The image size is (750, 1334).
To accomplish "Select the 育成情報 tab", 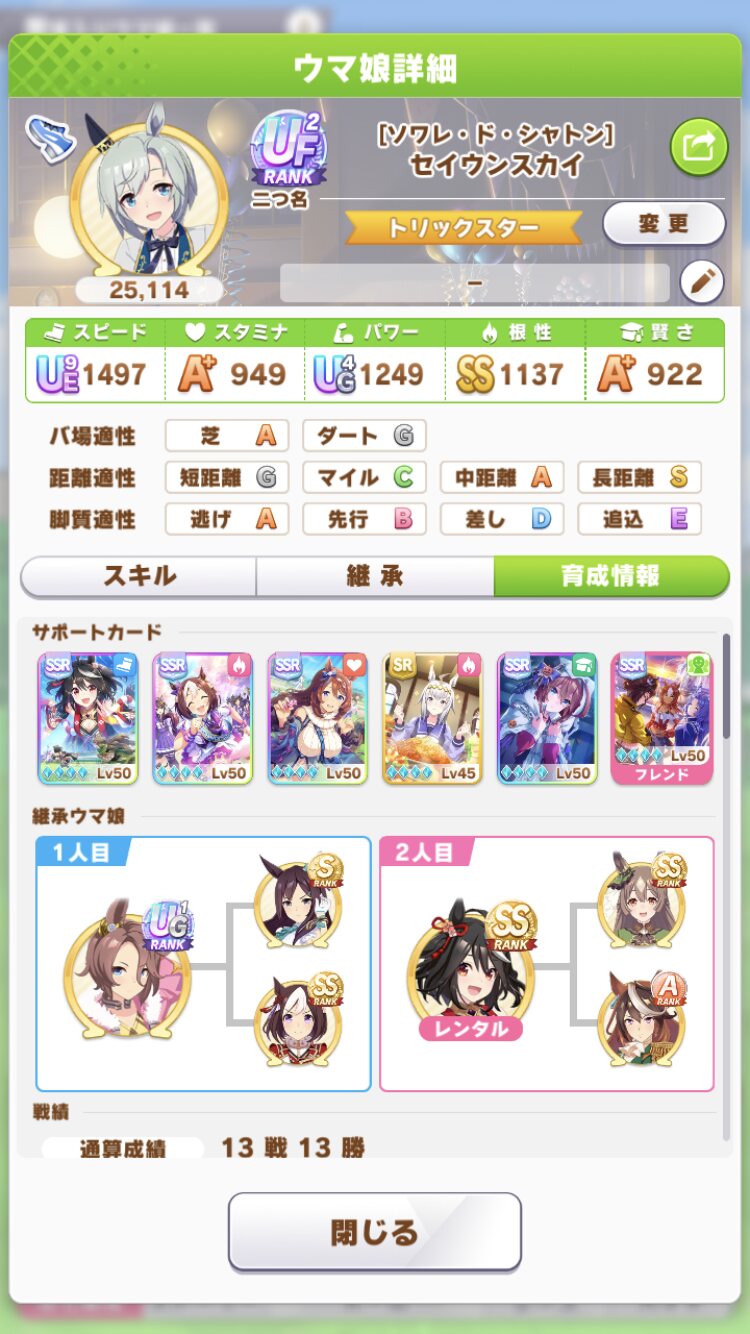I will click(611, 576).
